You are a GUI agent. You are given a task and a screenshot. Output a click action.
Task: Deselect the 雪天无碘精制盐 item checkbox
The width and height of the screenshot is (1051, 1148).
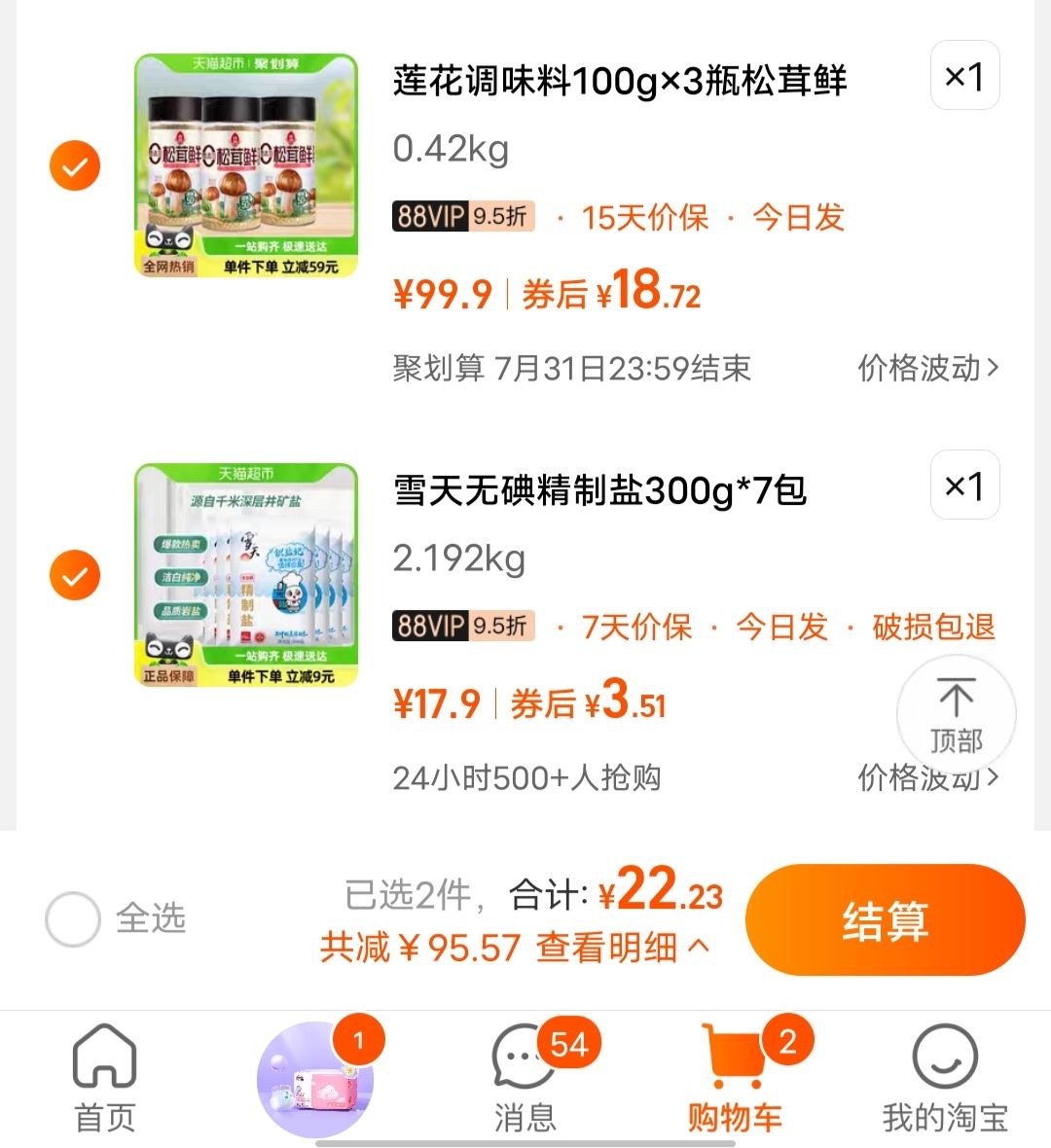point(74,574)
